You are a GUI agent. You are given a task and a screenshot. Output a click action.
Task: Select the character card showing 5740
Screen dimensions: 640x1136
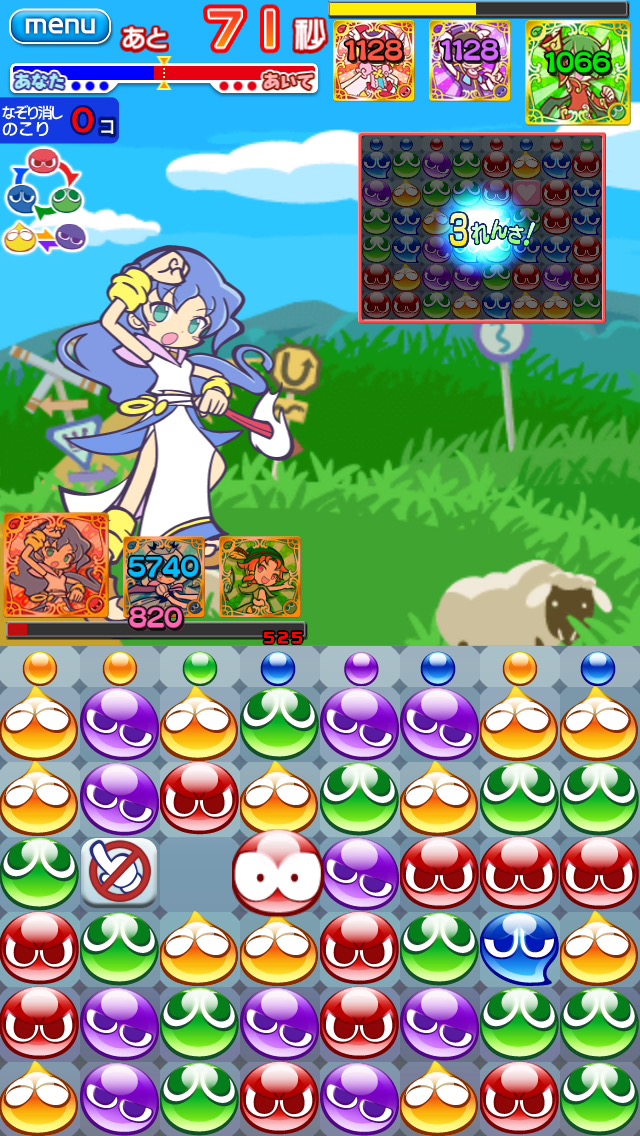164,577
